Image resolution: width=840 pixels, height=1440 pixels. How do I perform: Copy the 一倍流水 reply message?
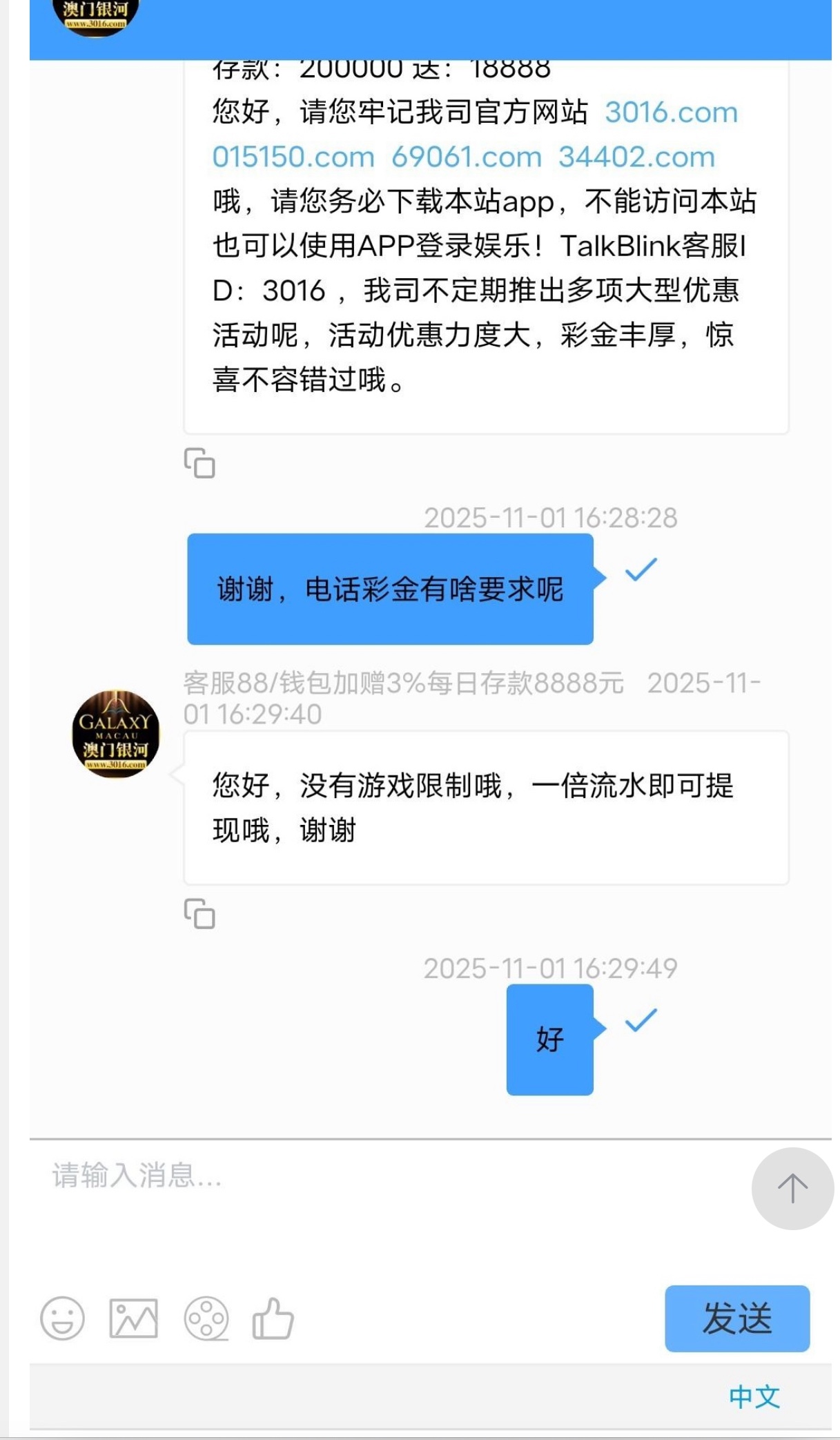[199, 914]
